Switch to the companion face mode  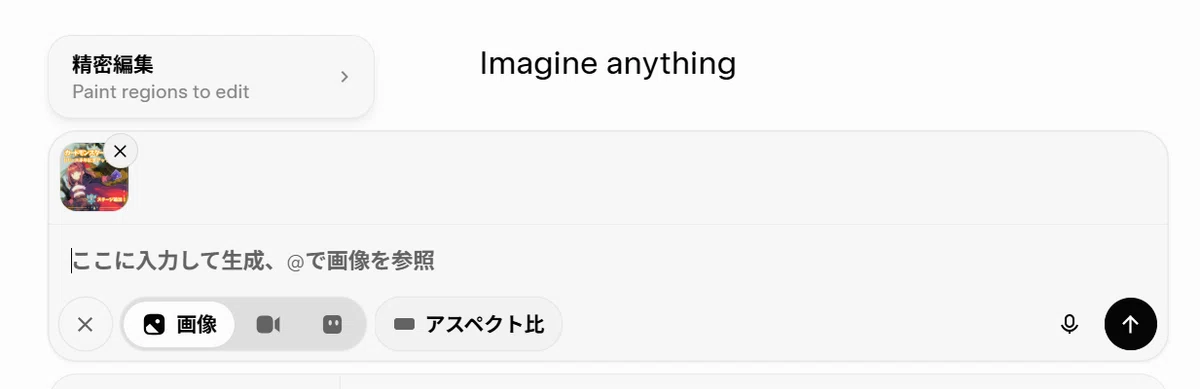pyautogui.click(x=333, y=324)
